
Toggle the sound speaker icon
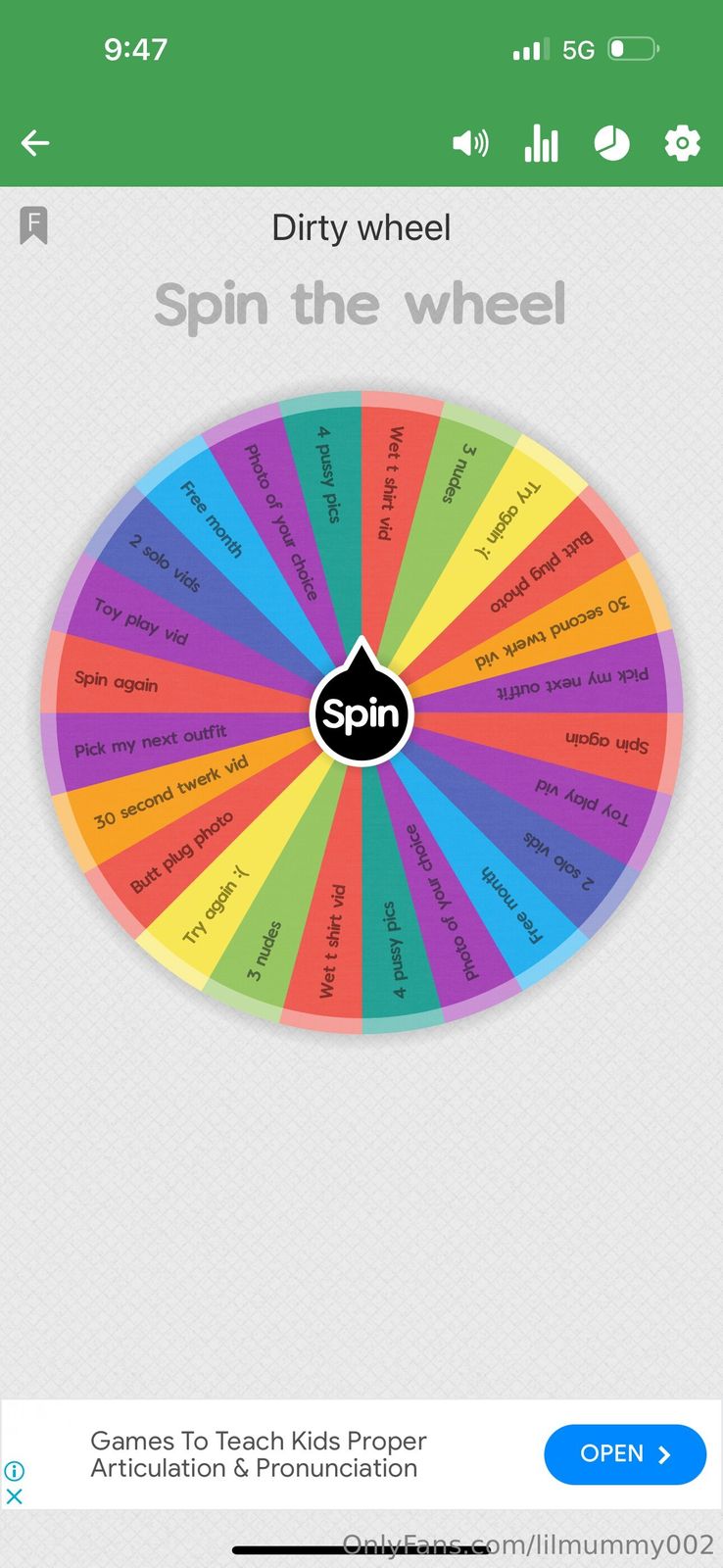point(470,144)
